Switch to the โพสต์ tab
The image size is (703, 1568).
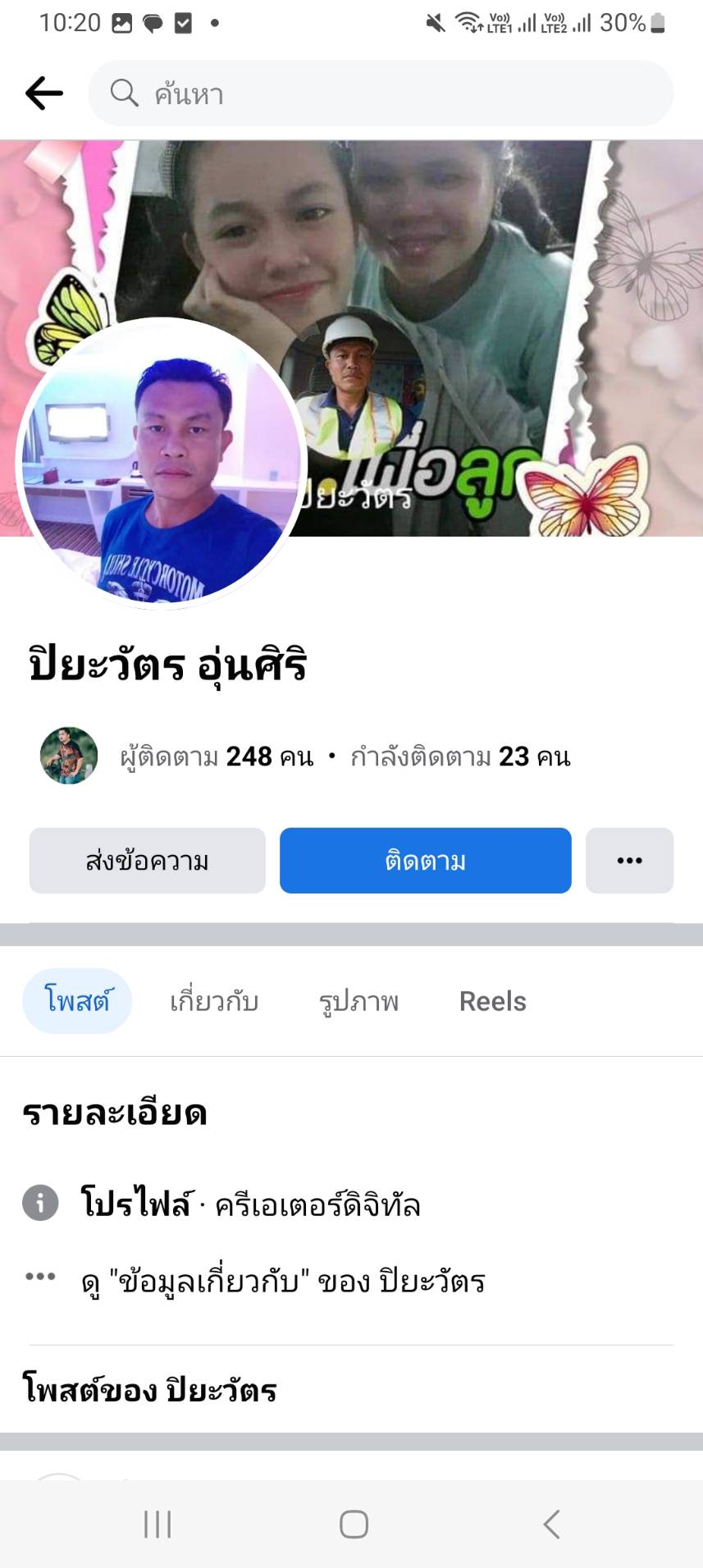[x=77, y=1001]
